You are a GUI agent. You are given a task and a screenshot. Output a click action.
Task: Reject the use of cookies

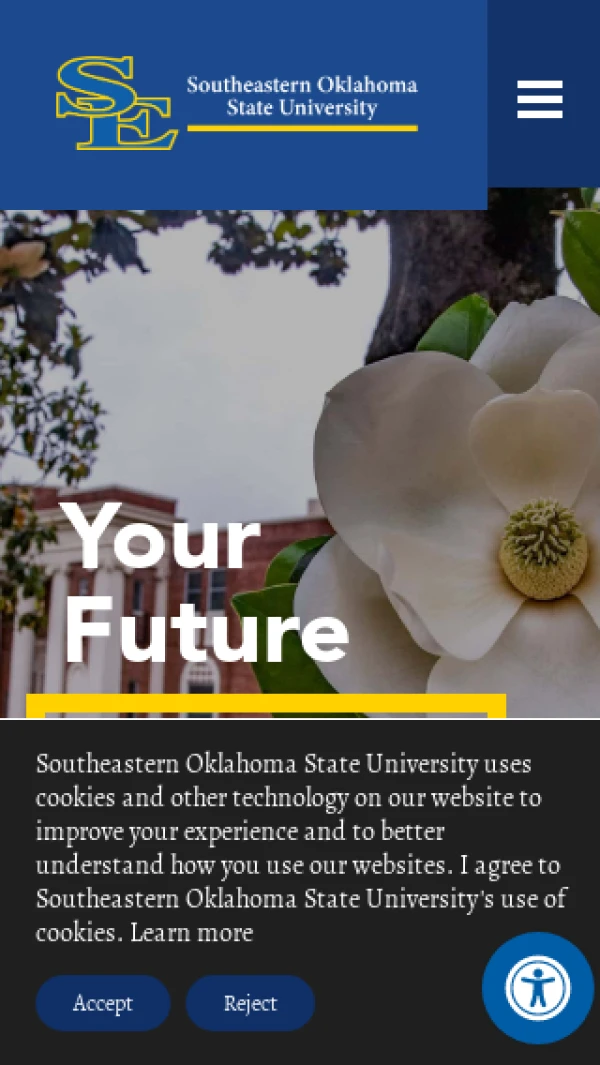250,1003
